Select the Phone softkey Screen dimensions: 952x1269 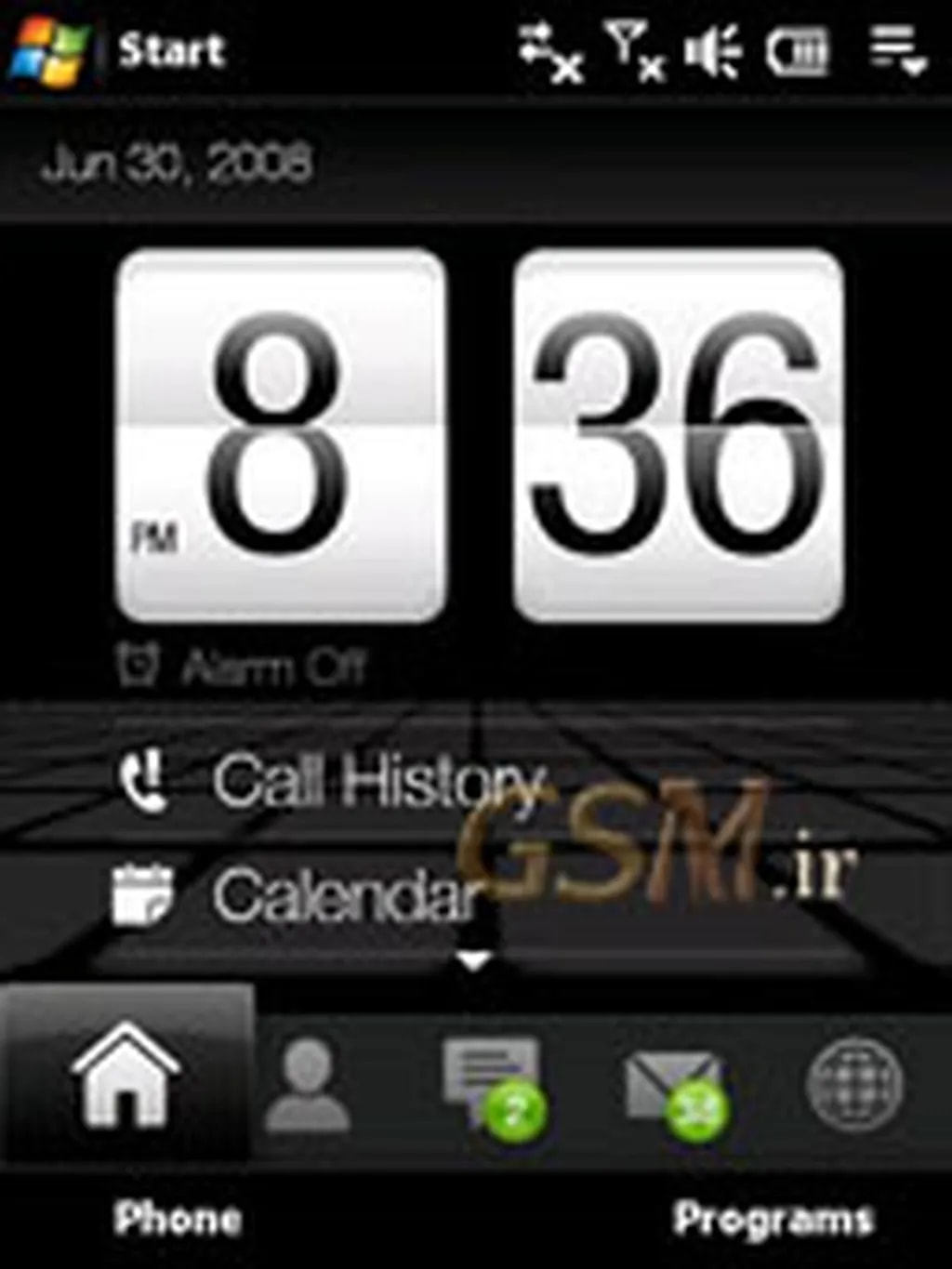point(177,1218)
